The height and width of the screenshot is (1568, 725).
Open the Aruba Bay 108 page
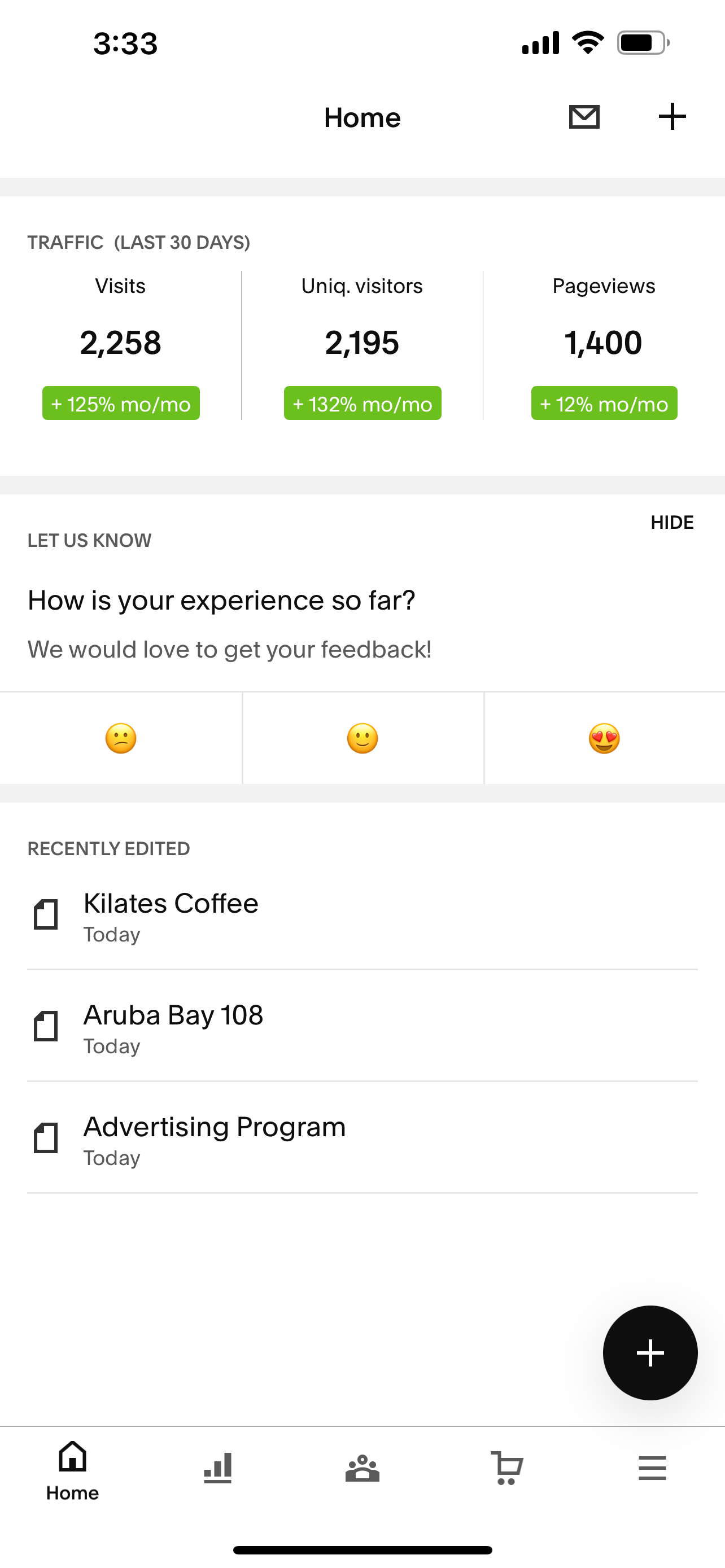pos(362,1027)
